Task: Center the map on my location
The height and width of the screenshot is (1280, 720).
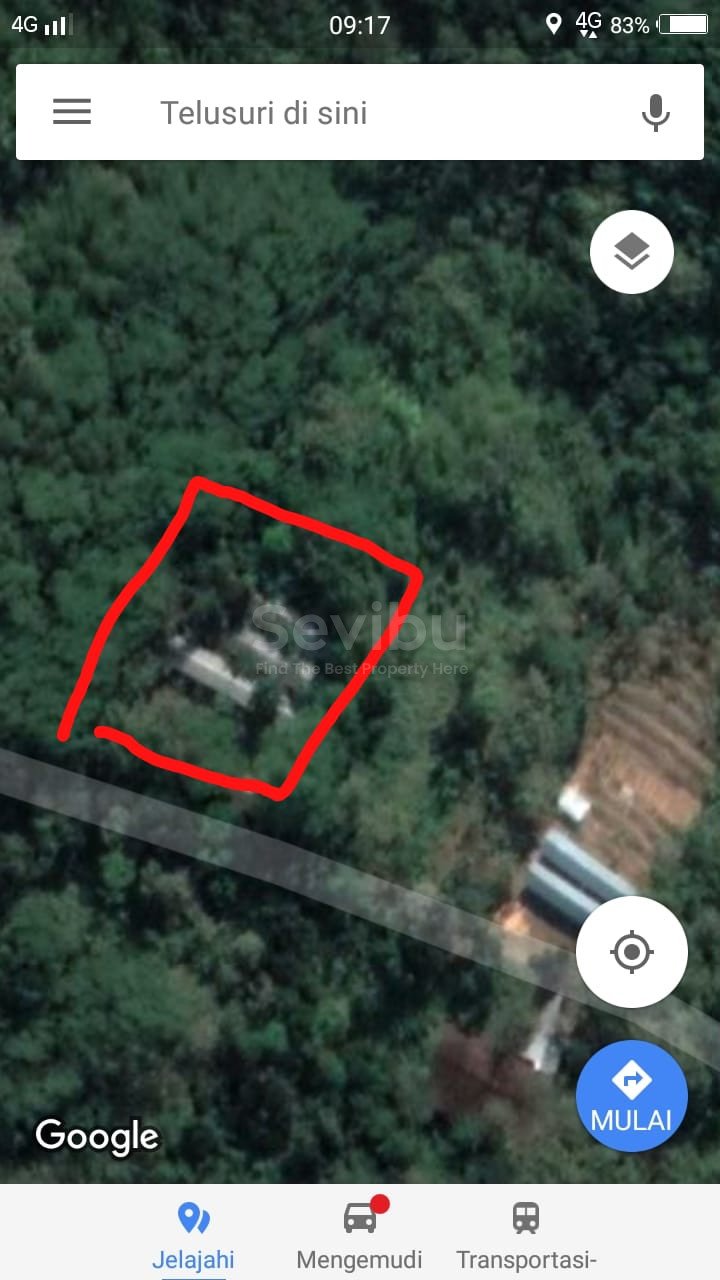Action: (x=631, y=952)
